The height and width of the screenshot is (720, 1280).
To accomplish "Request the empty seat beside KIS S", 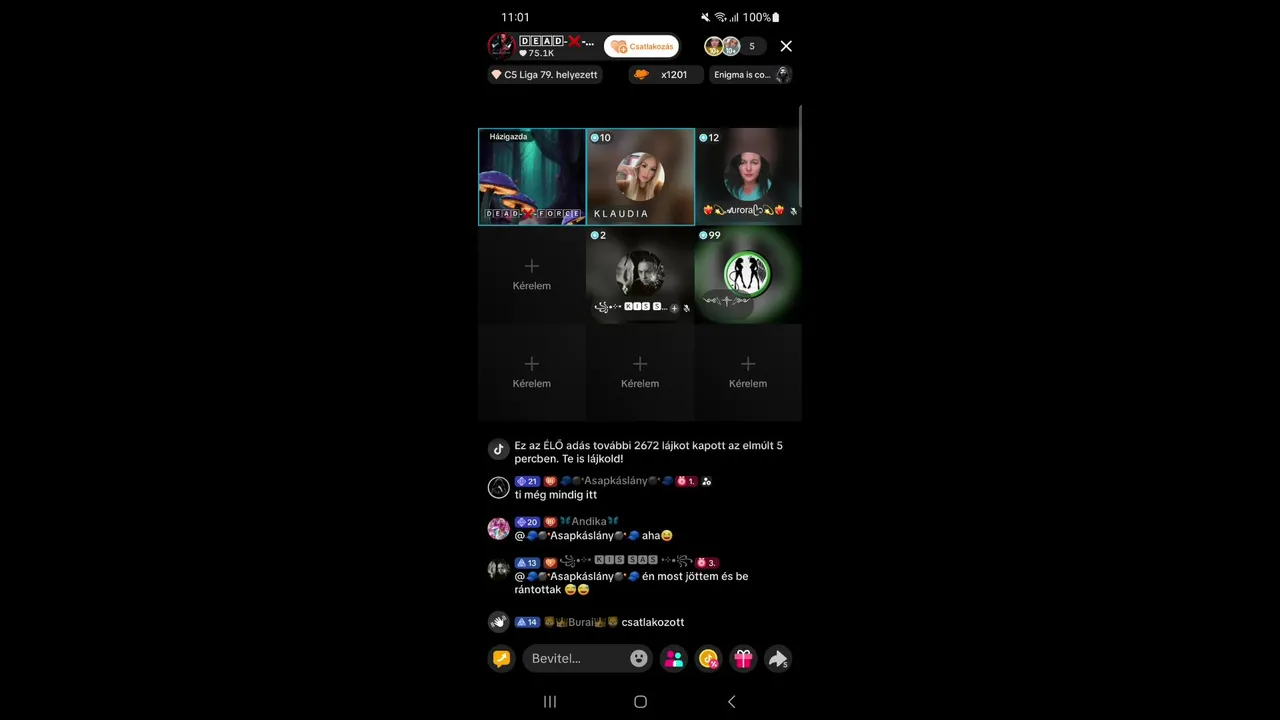I will (532, 273).
